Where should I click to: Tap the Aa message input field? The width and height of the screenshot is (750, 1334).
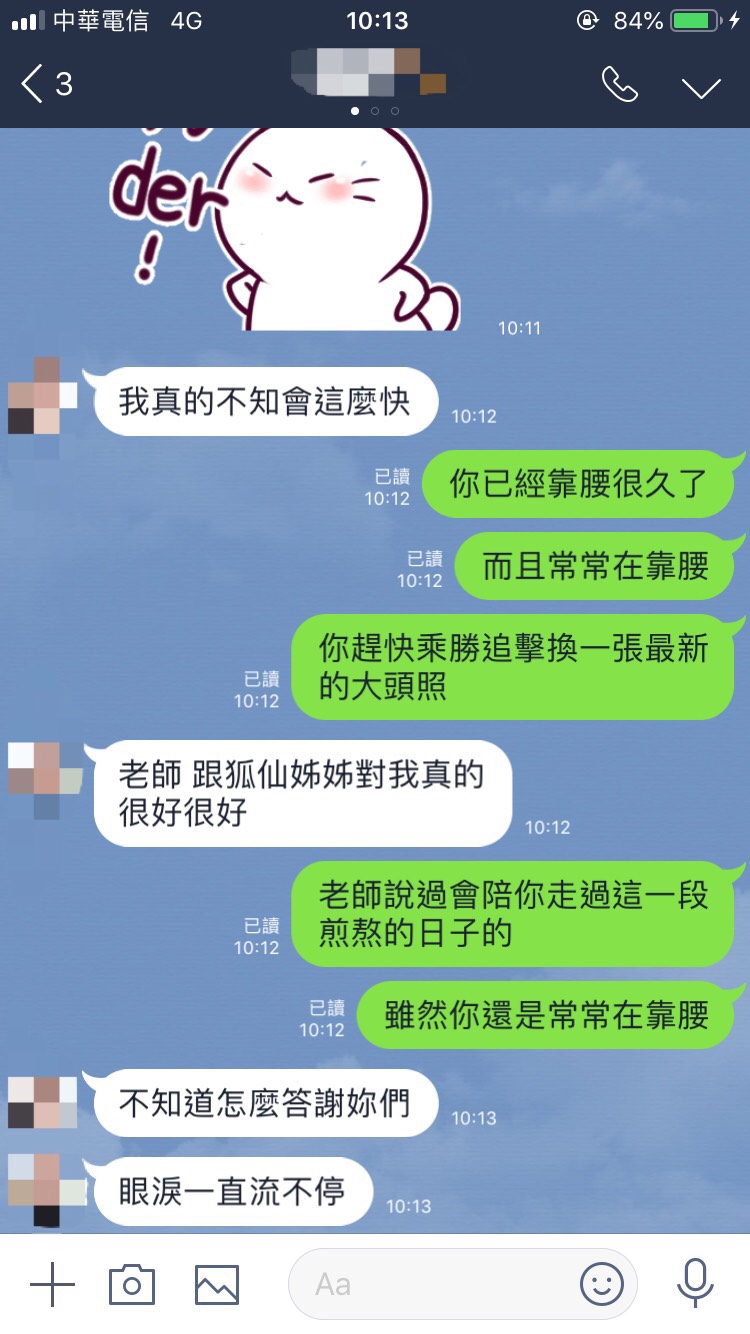[x=430, y=1284]
